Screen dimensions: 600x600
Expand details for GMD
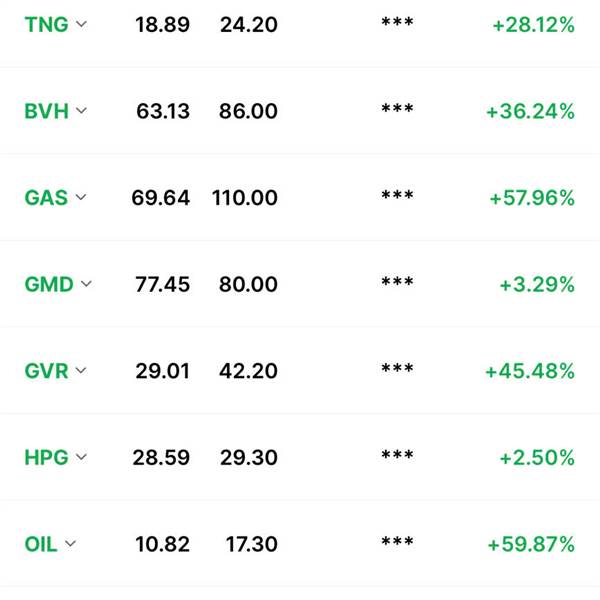tap(86, 285)
